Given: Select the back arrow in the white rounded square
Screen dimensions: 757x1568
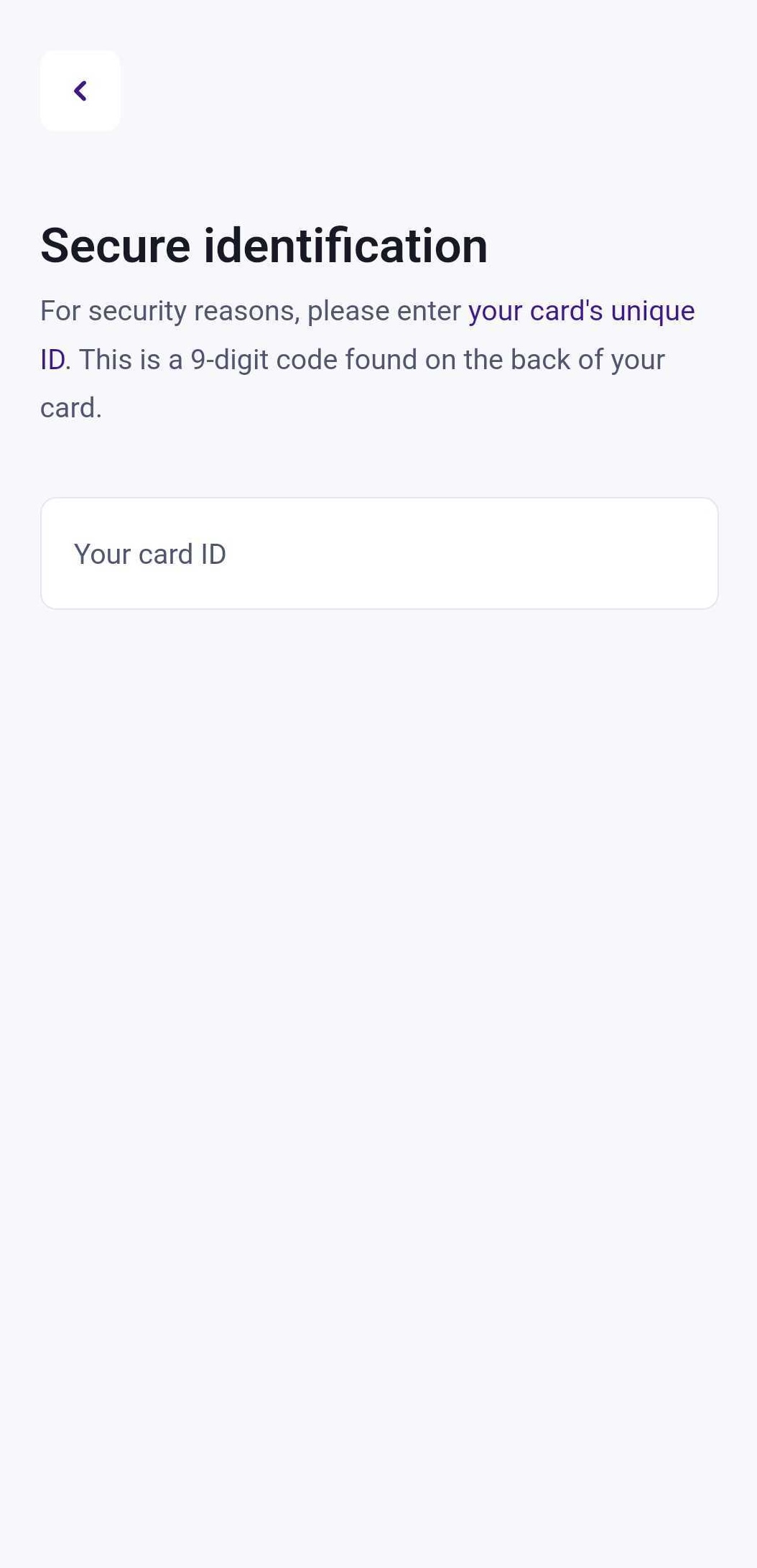Looking at the screenshot, I should [x=80, y=91].
